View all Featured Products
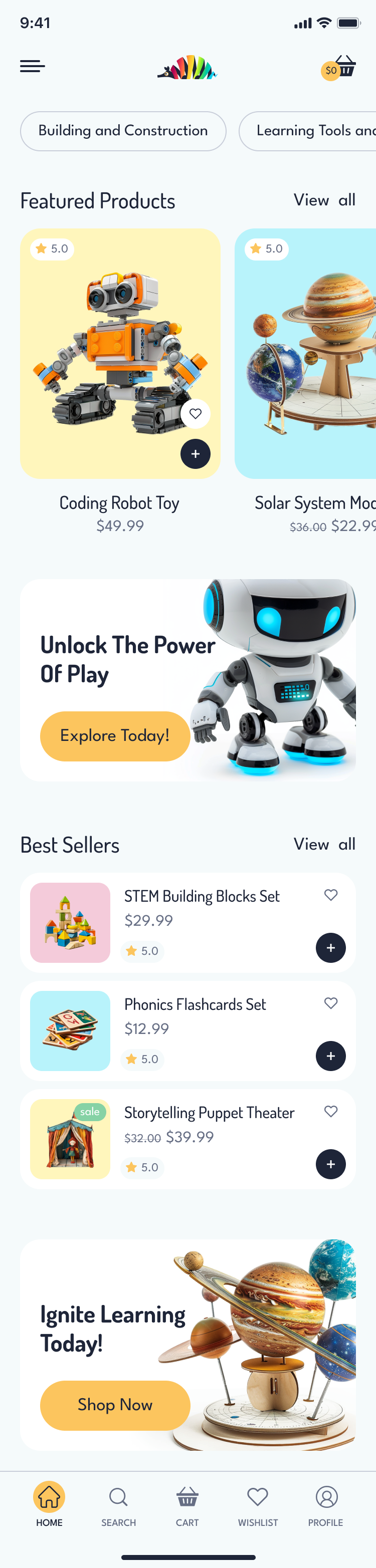Image resolution: width=376 pixels, height=1568 pixels. point(324,200)
